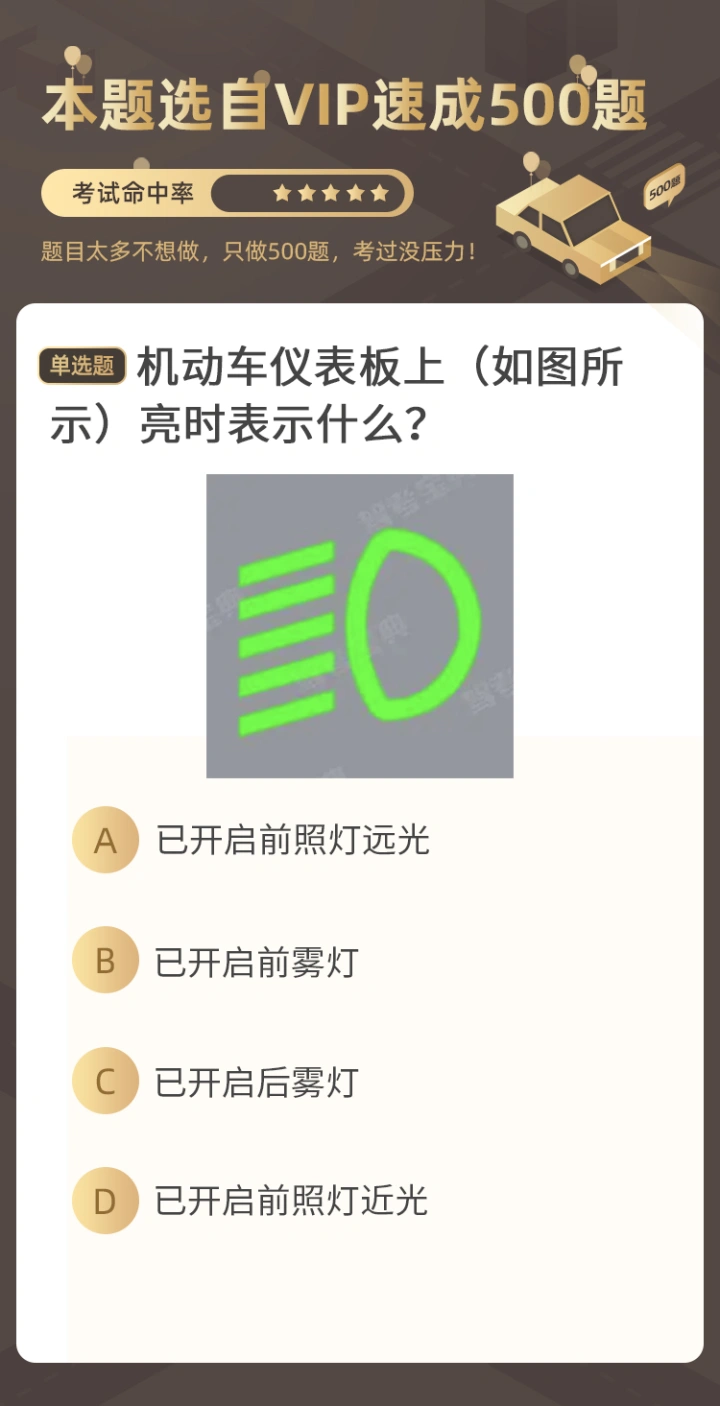Image resolution: width=720 pixels, height=1406 pixels.
Task: Mark answer D 已开启前照灯近光
Action: (250, 1200)
